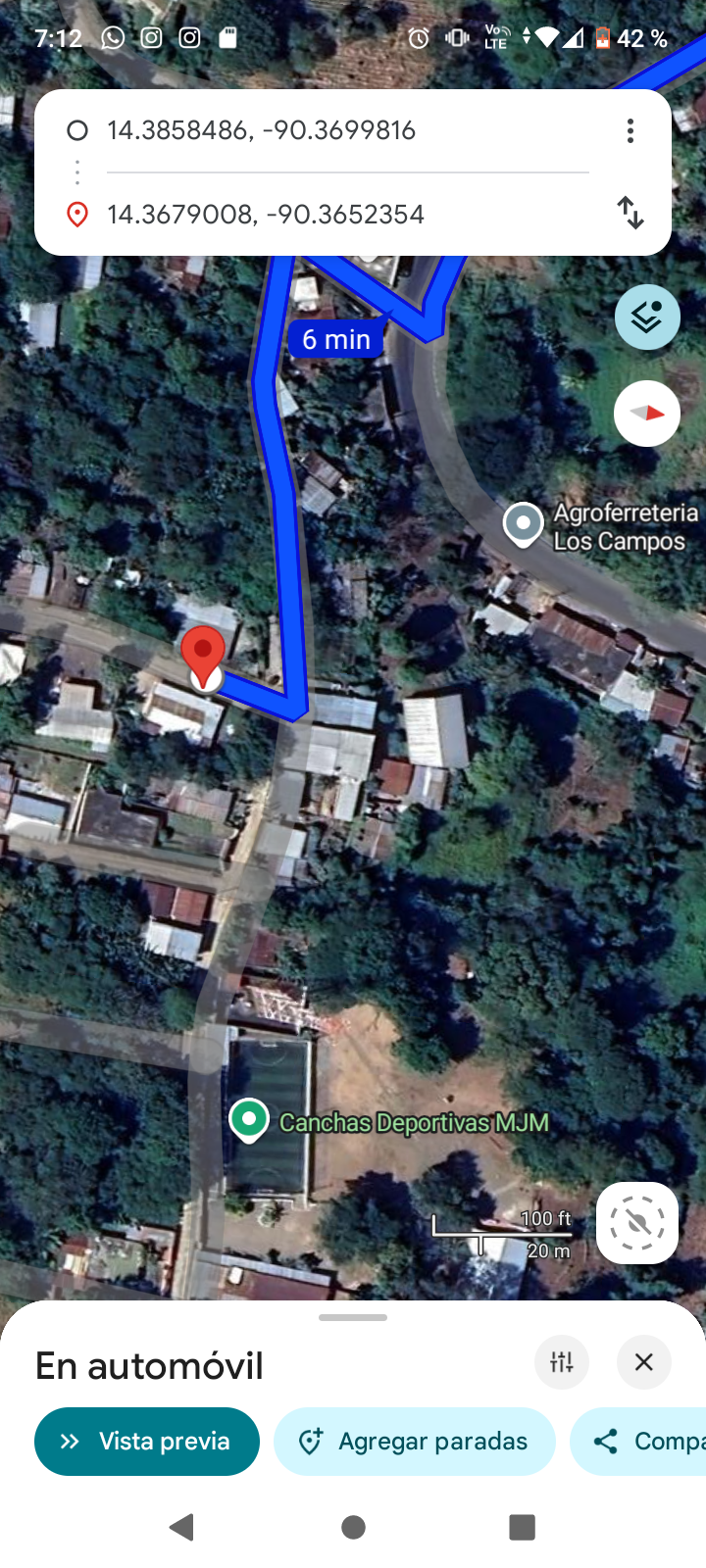The image size is (706, 1568).
Task: Open the map layers button
Action: tap(647, 318)
